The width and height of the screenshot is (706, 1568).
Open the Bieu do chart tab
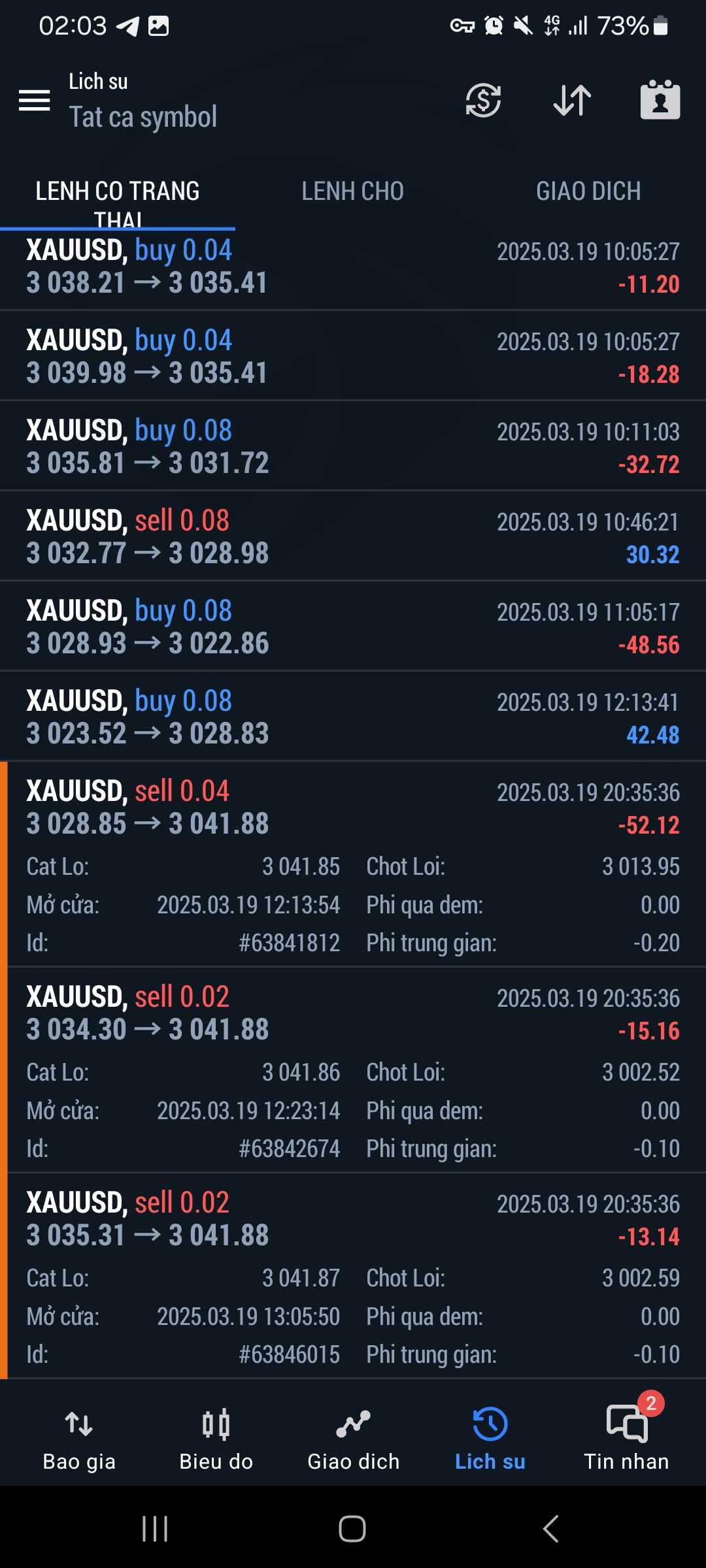(x=216, y=1439)
